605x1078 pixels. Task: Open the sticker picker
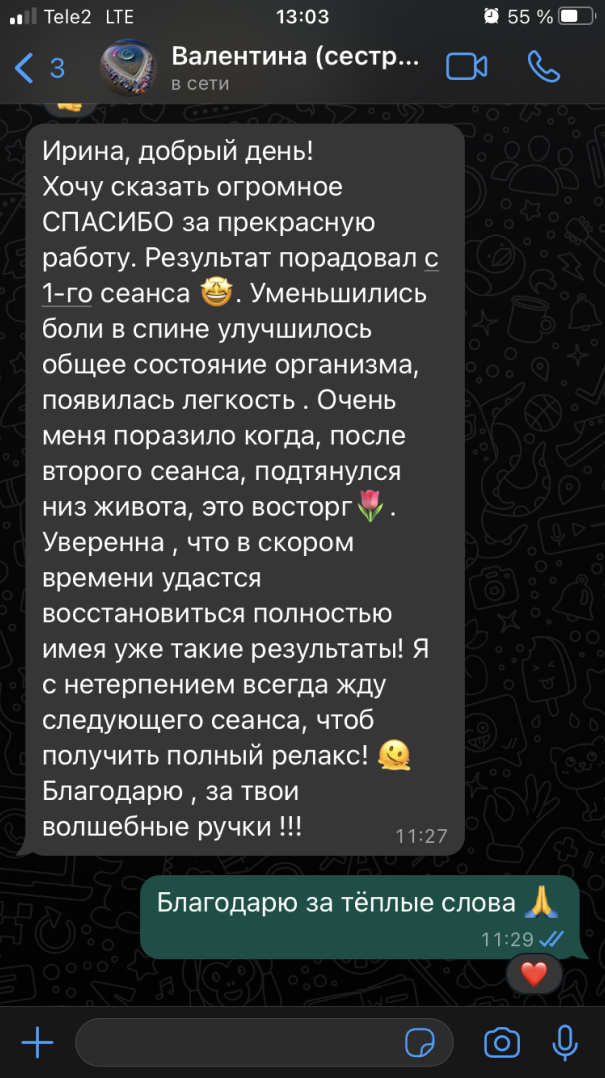tap(420, 1043)
